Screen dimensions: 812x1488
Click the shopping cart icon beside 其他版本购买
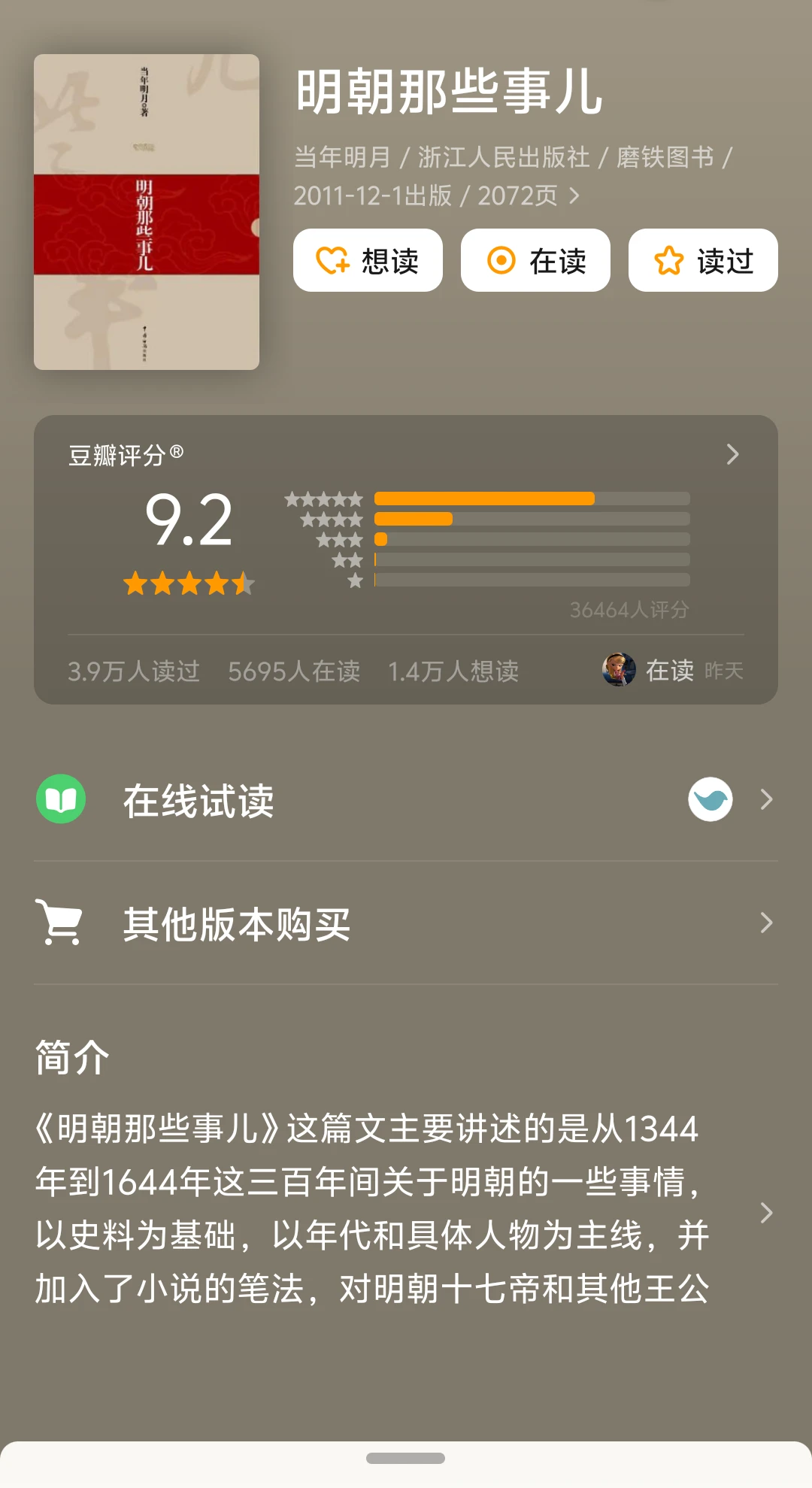tap(61, 923)
